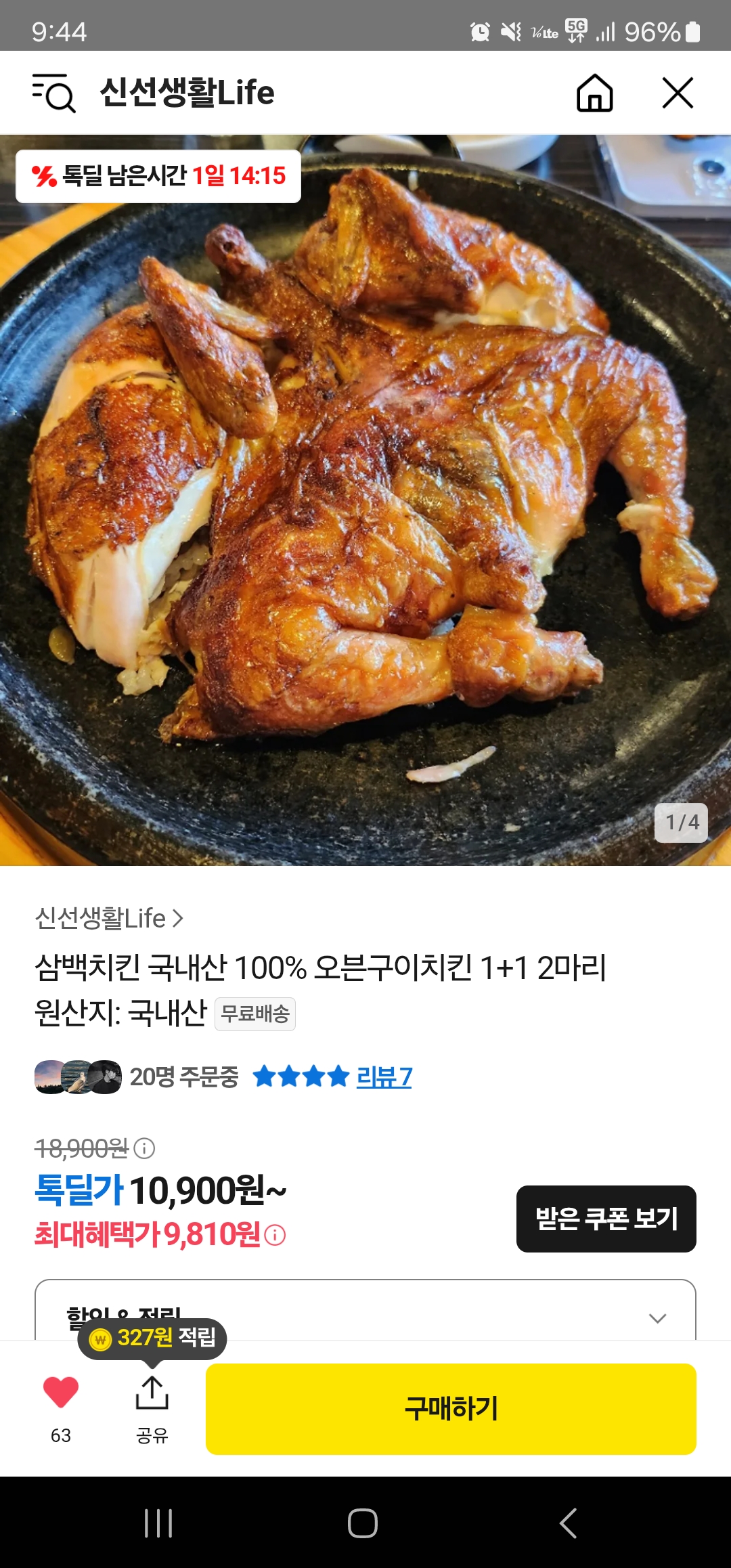Open the menu search icon
This screenshot has width=731, height=1568.
53,93
